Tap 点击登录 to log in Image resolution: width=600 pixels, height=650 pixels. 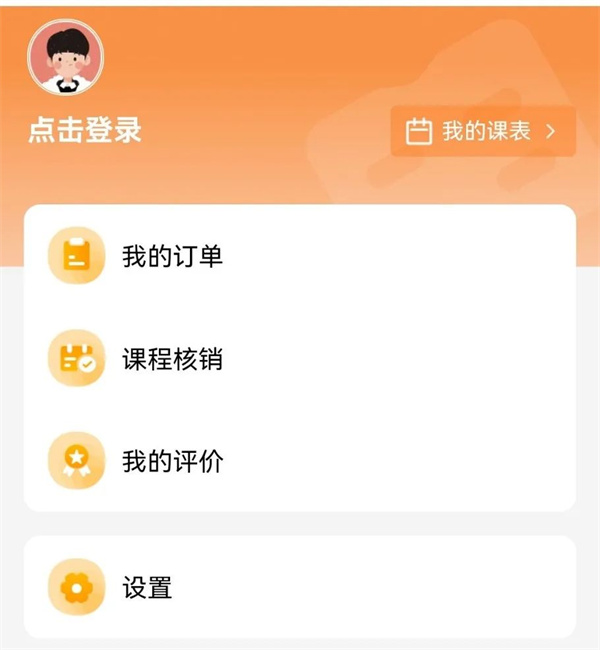tap(85, 130)
